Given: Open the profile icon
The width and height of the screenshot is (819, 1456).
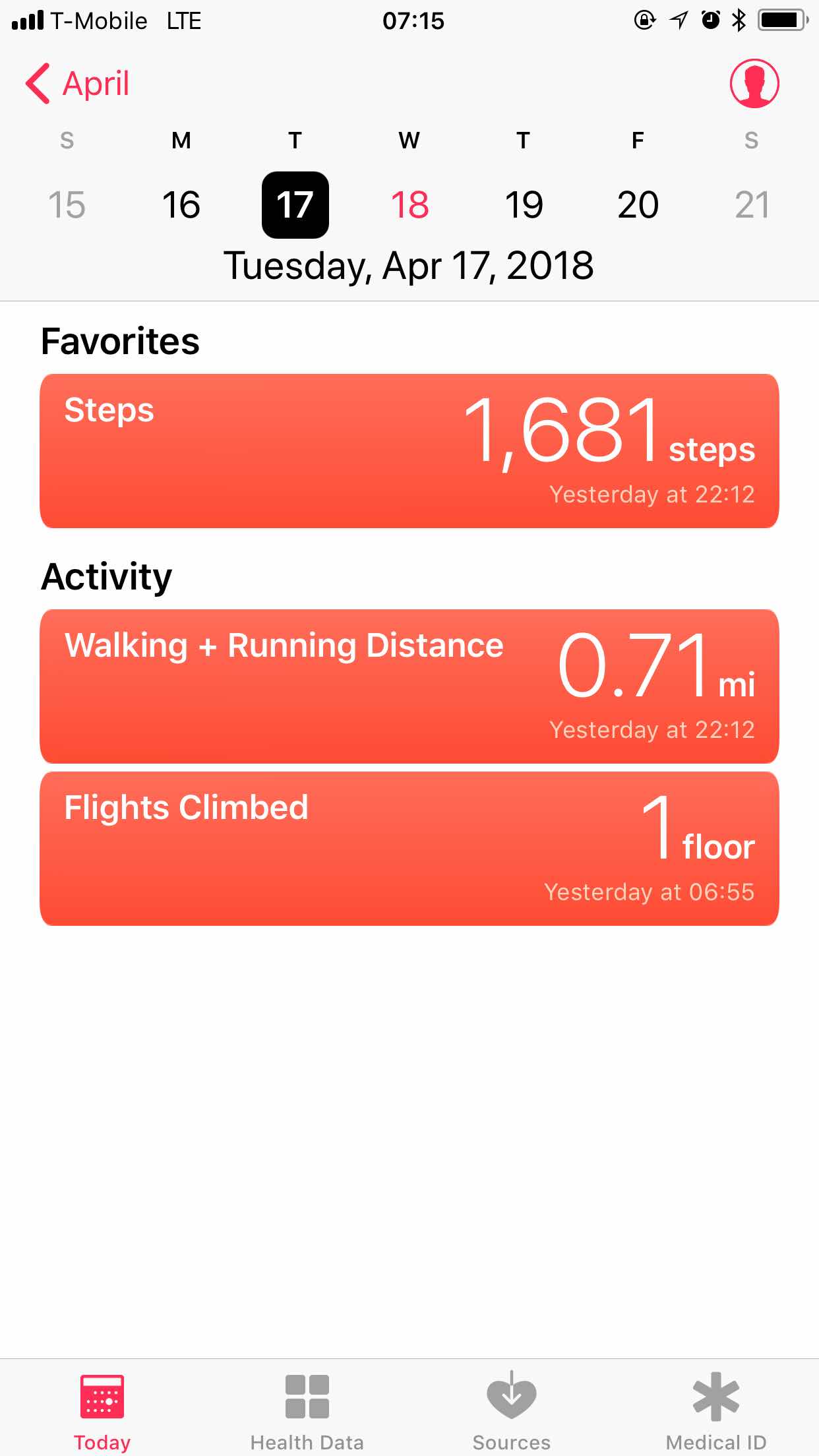Looking at the screenshot, I should tap(754, 84).
